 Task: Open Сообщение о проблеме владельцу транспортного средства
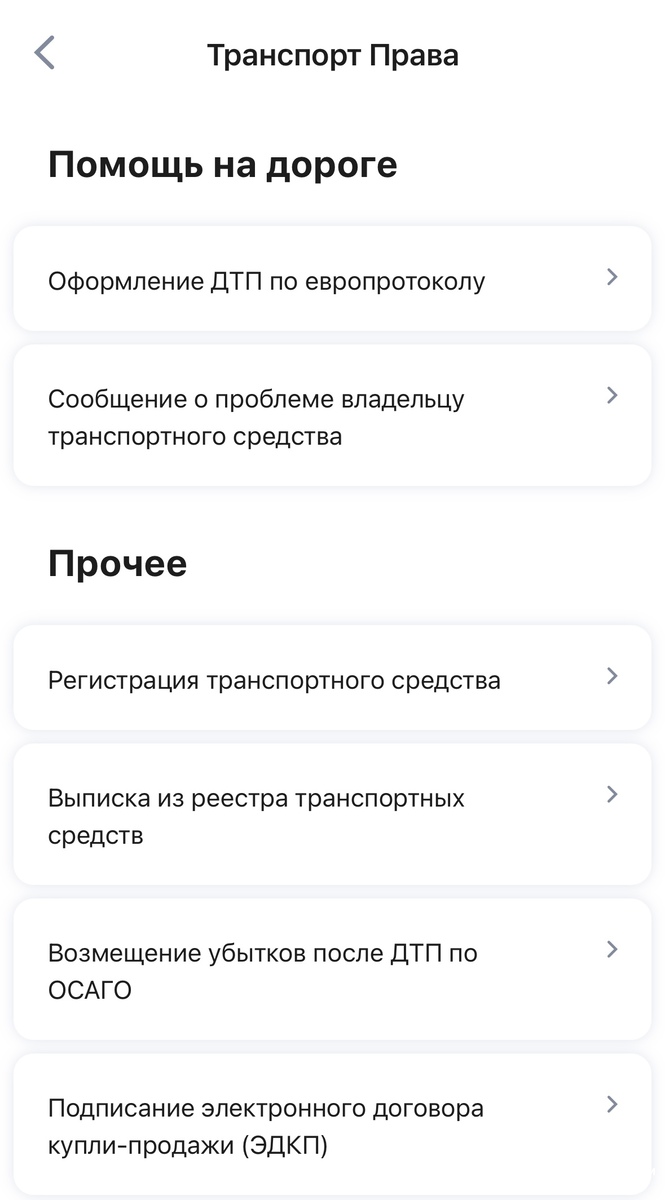(x=332, y=416)
